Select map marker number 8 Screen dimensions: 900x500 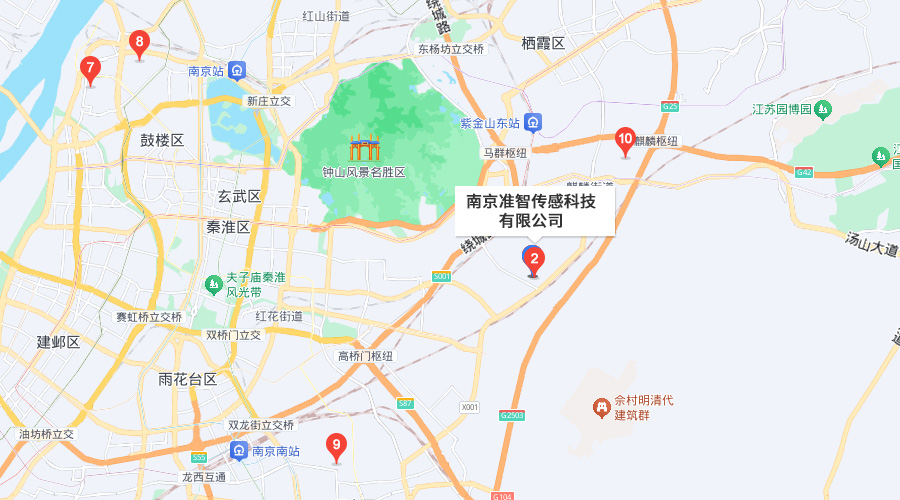(x=139, y=43)
